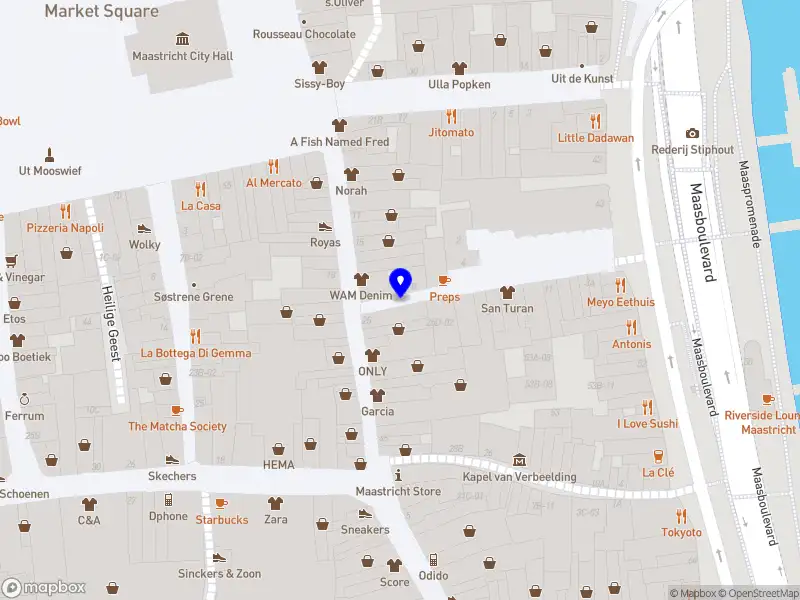Tap the blue location pin marker
Image resolution: width=800 pixels, height=600 pixels.
point(401,282)
